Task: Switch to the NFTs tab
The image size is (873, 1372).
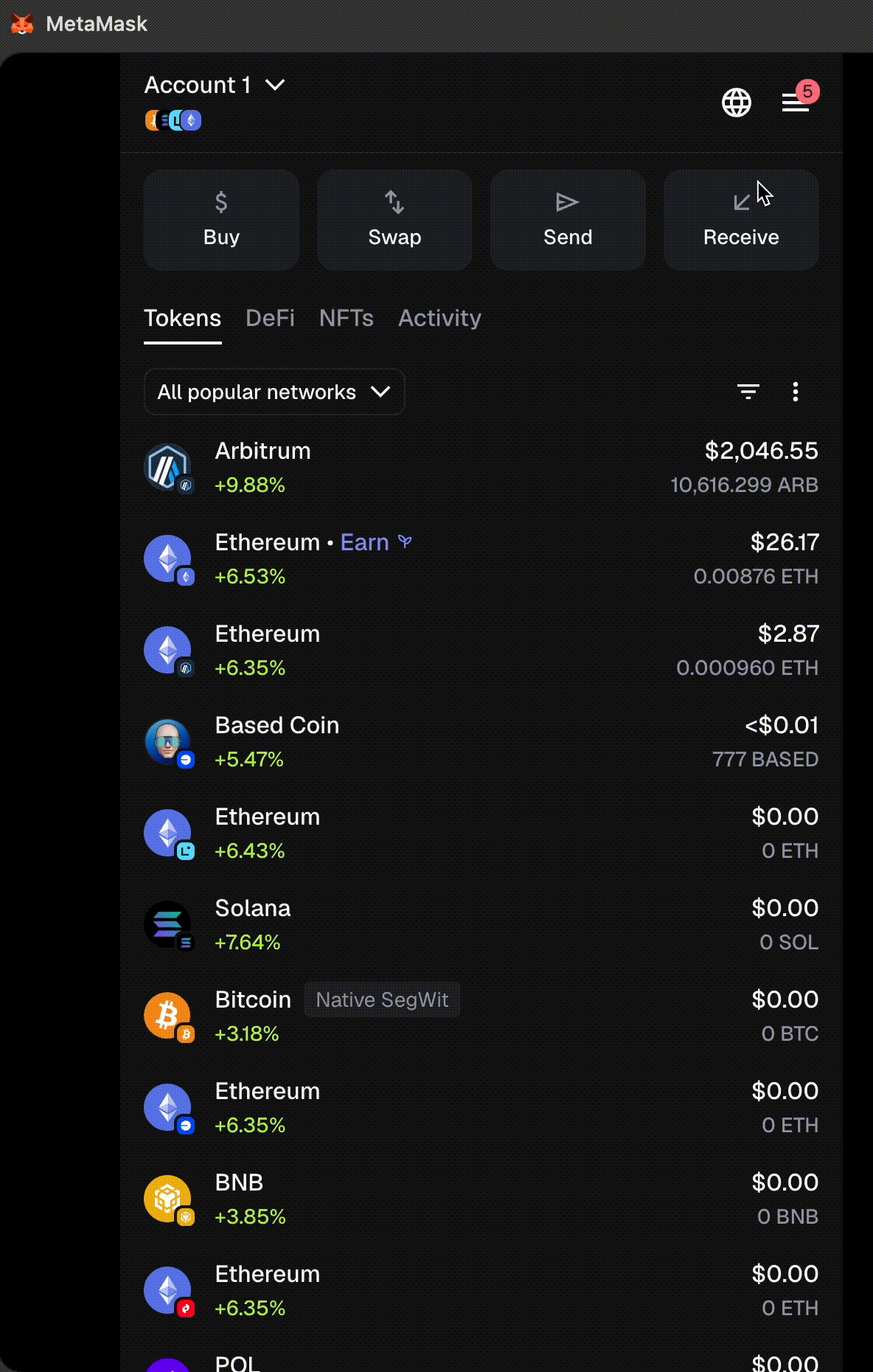Action: coord(346,318)
